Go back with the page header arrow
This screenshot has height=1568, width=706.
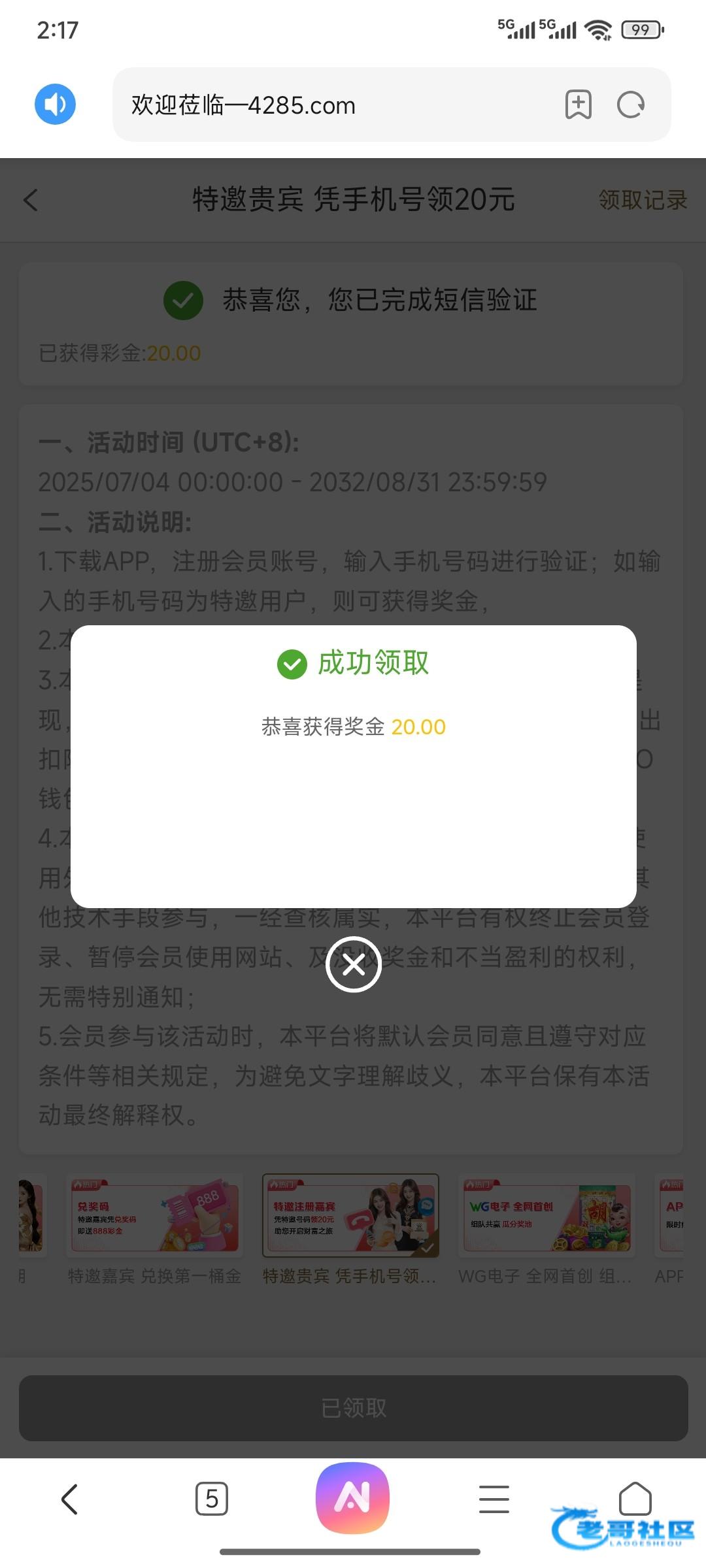pos(31,200)
